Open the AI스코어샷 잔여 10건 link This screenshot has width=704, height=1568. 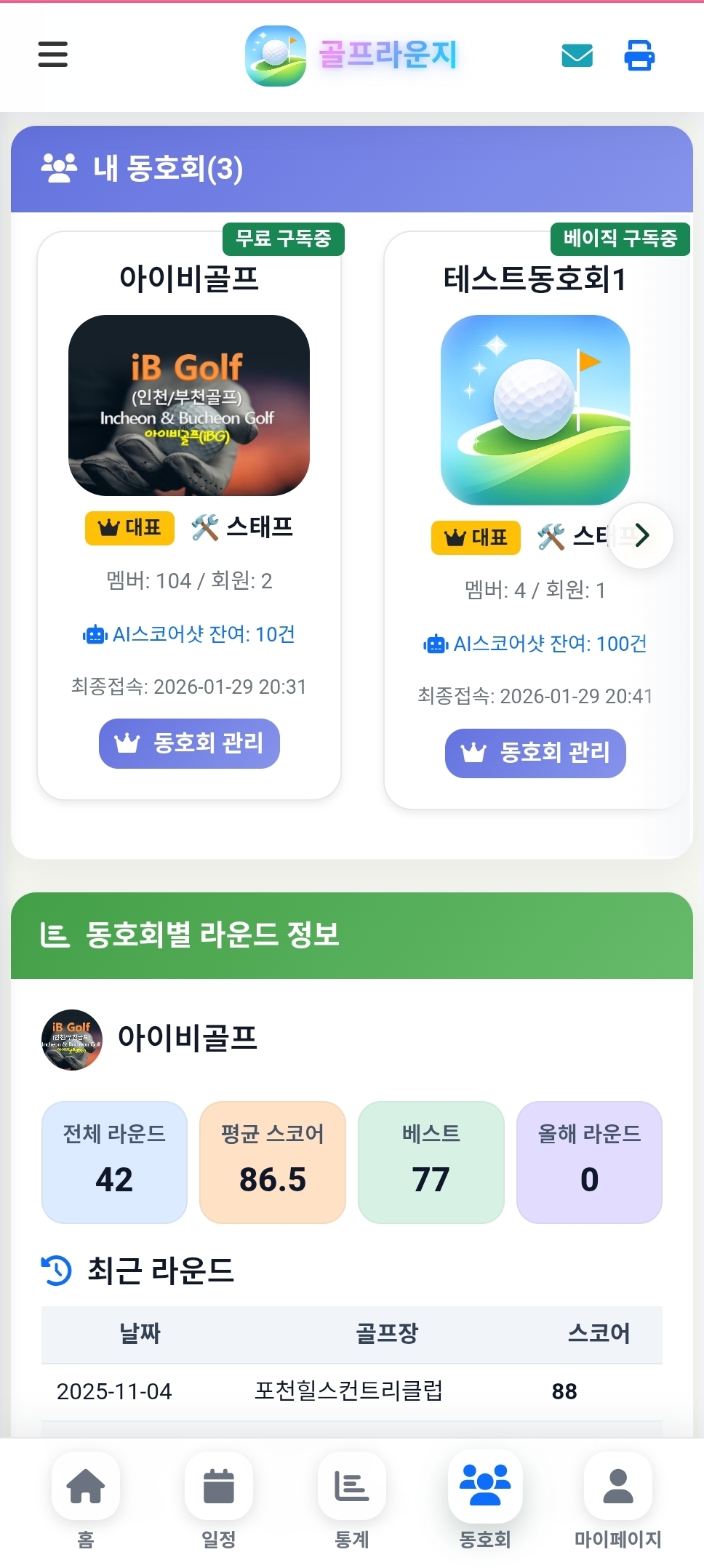pyautogui.click(x=188, y=635)
